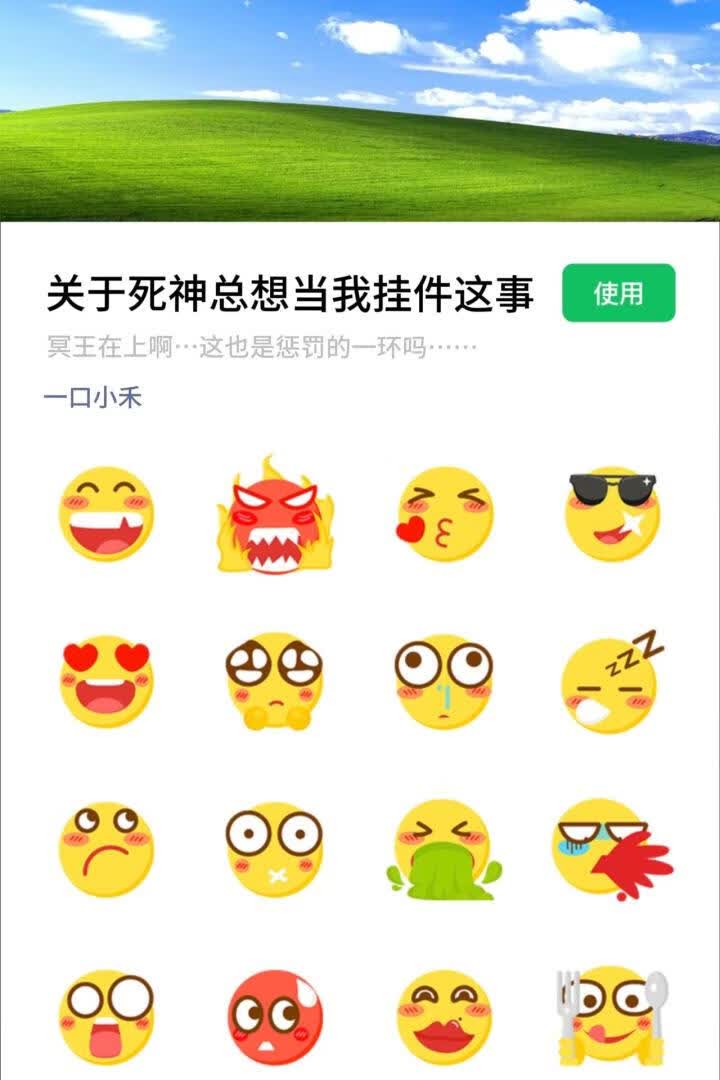Open the author link 一口小禾

pyautogui.click(x=92, y=397)
